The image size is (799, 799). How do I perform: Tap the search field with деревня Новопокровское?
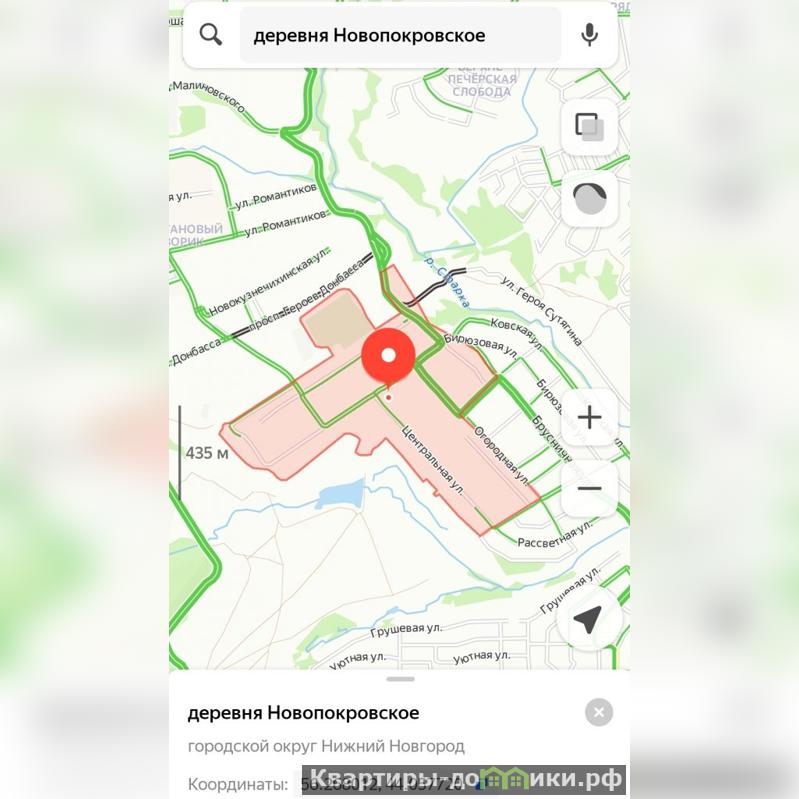click(400, 36)
